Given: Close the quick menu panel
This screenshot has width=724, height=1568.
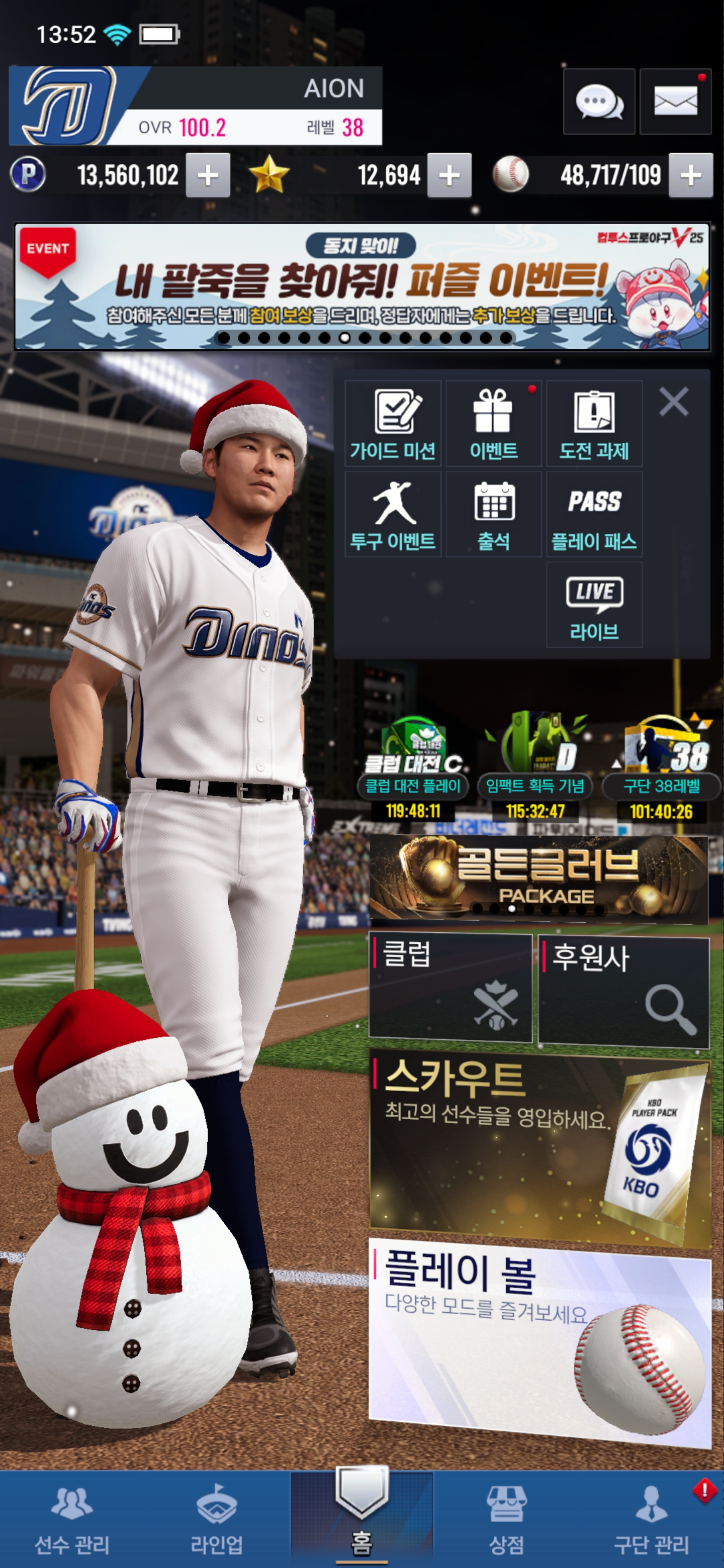Looking at the screenshot, I should [x=673, y=402].
